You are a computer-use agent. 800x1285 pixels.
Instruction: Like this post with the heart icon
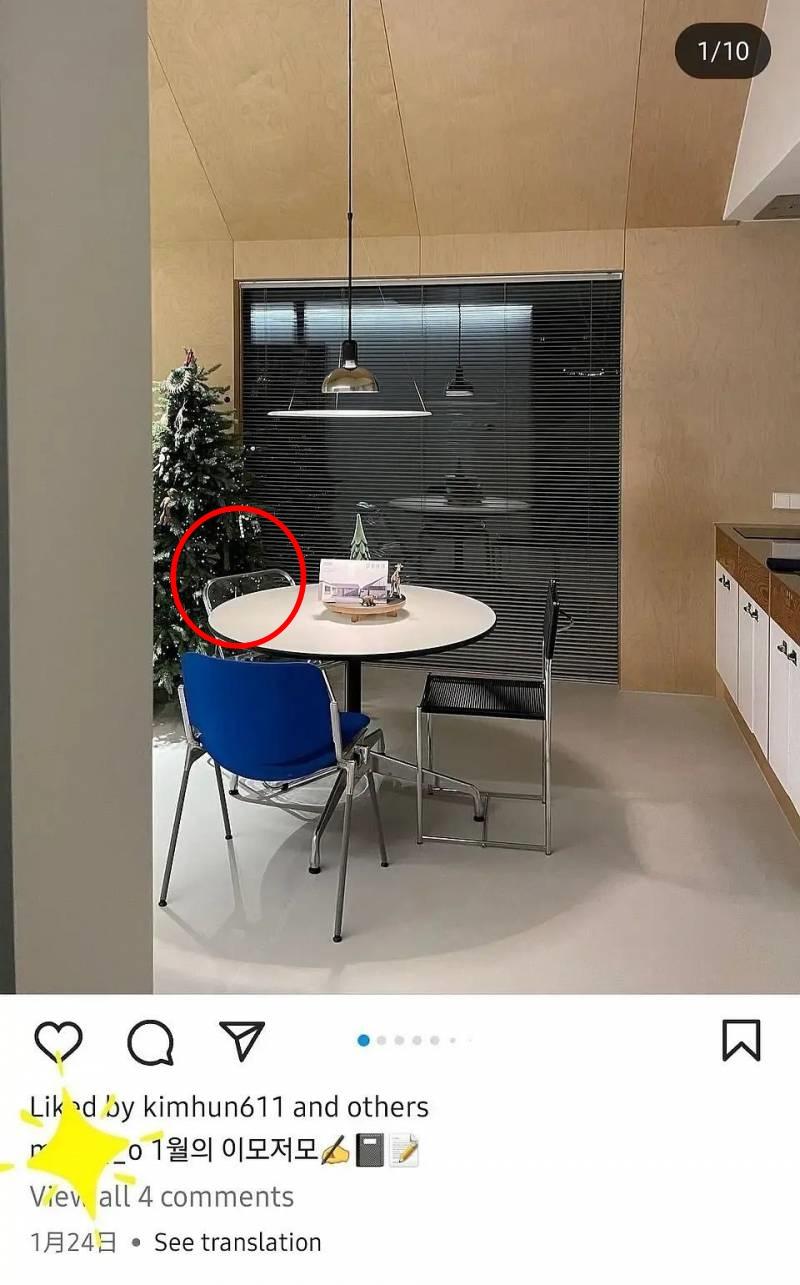tap(58, 1041)
